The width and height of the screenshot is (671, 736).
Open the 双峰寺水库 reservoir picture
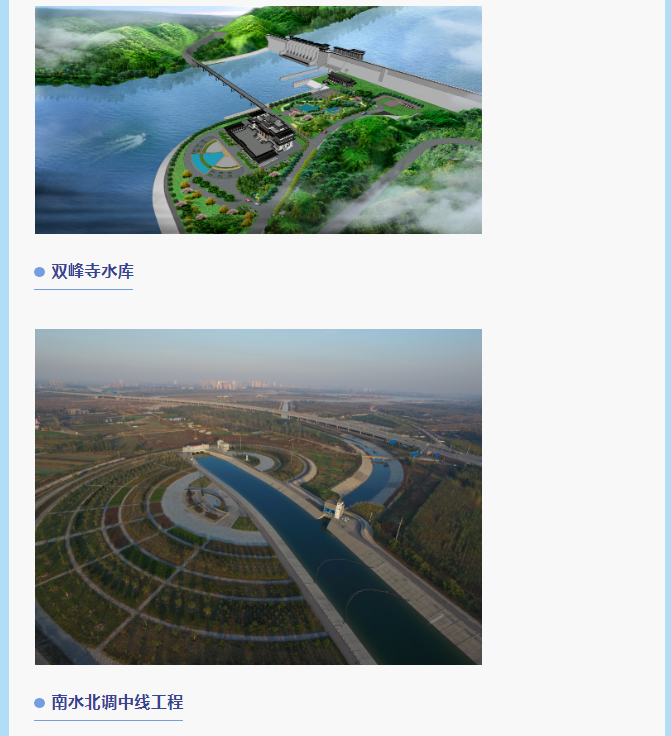(258, 120)
